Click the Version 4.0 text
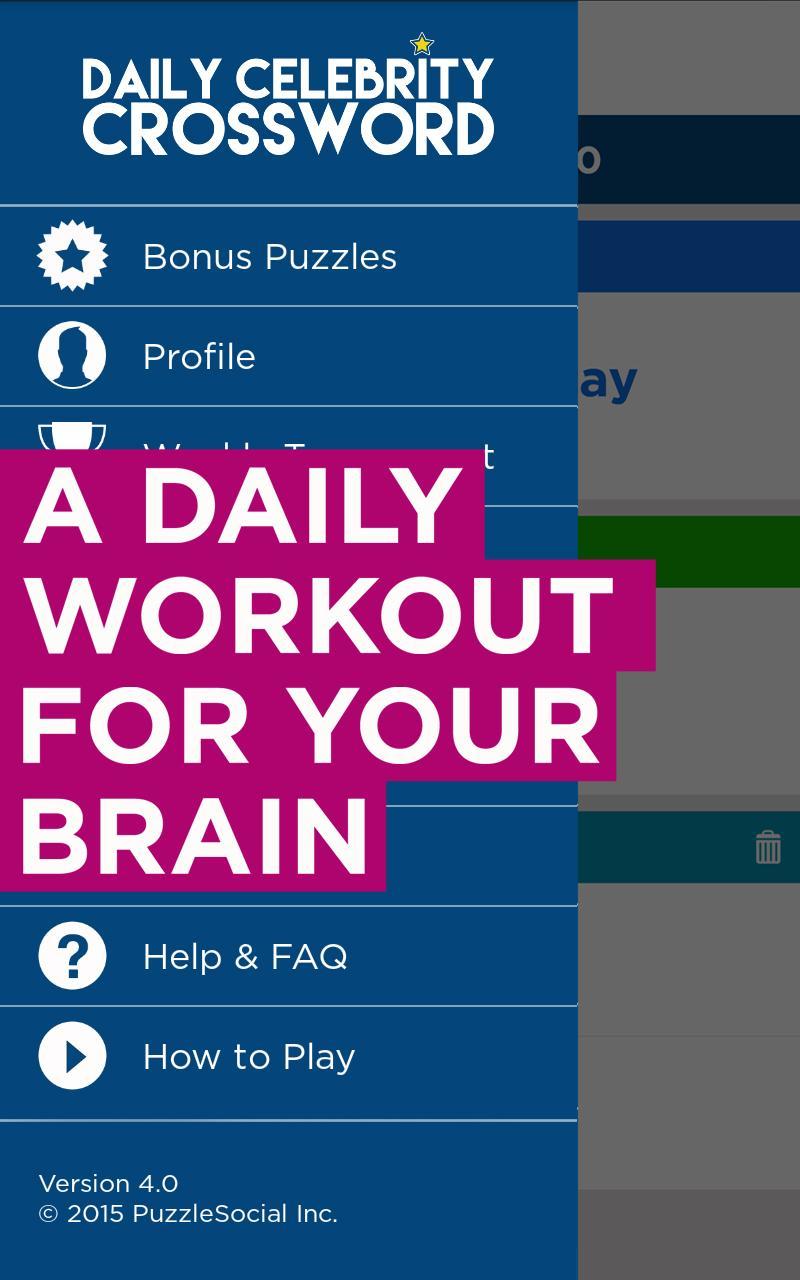The image size is (800, 1280). [x=108, y=1183]
